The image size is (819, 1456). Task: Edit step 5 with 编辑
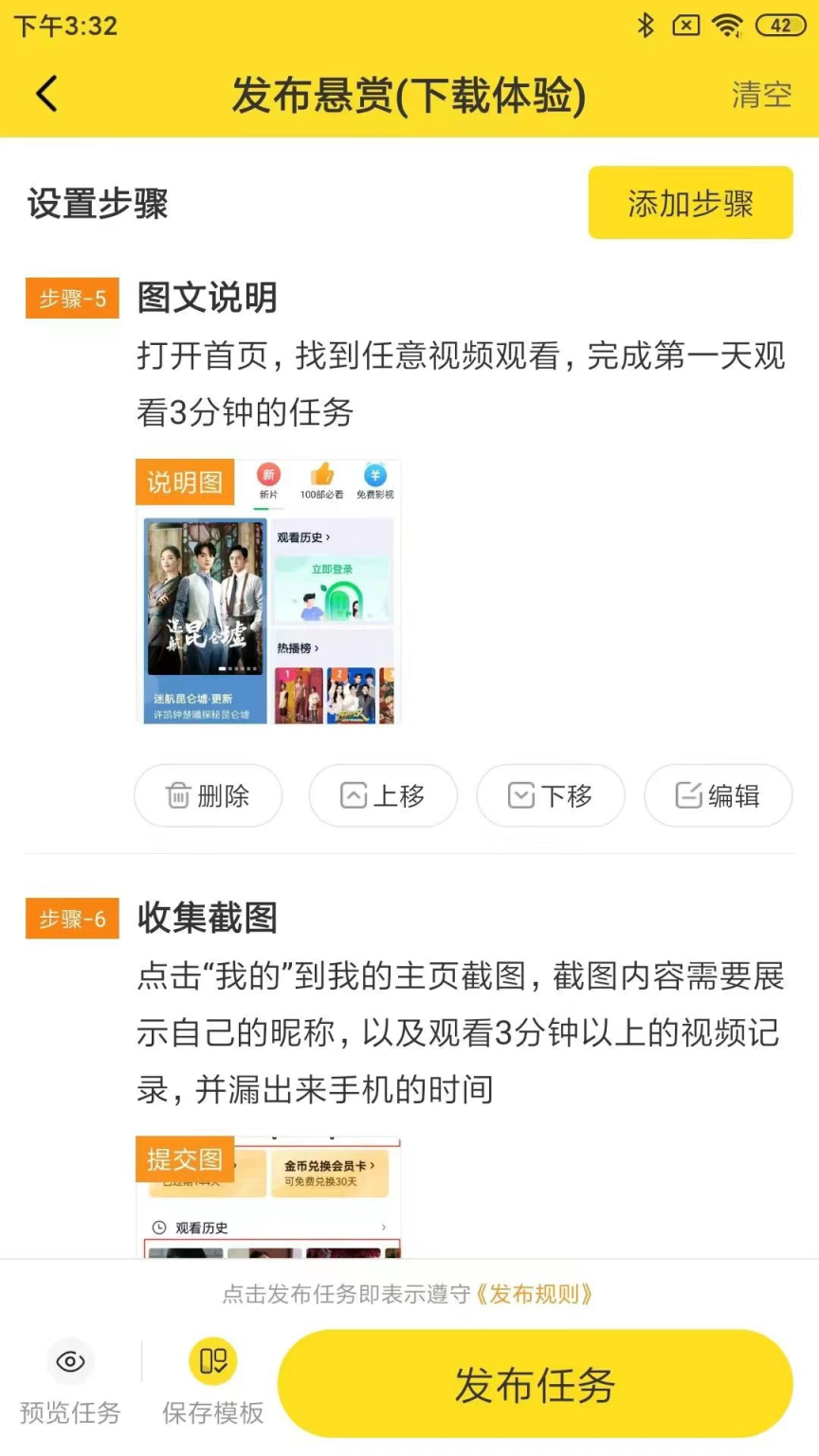click(x=718, y=795)
